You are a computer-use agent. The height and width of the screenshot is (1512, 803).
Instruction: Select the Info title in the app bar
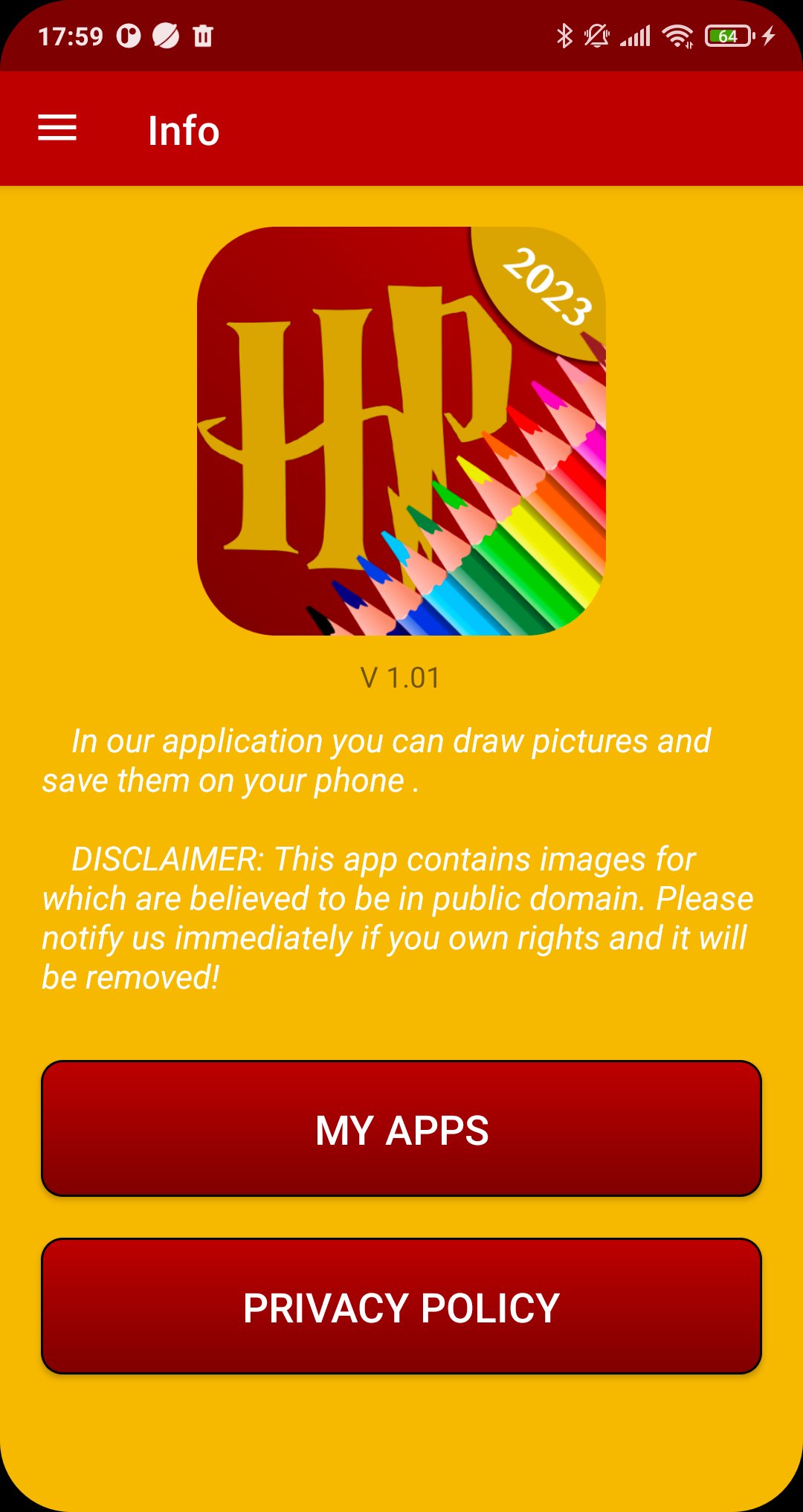coord(182,129)
